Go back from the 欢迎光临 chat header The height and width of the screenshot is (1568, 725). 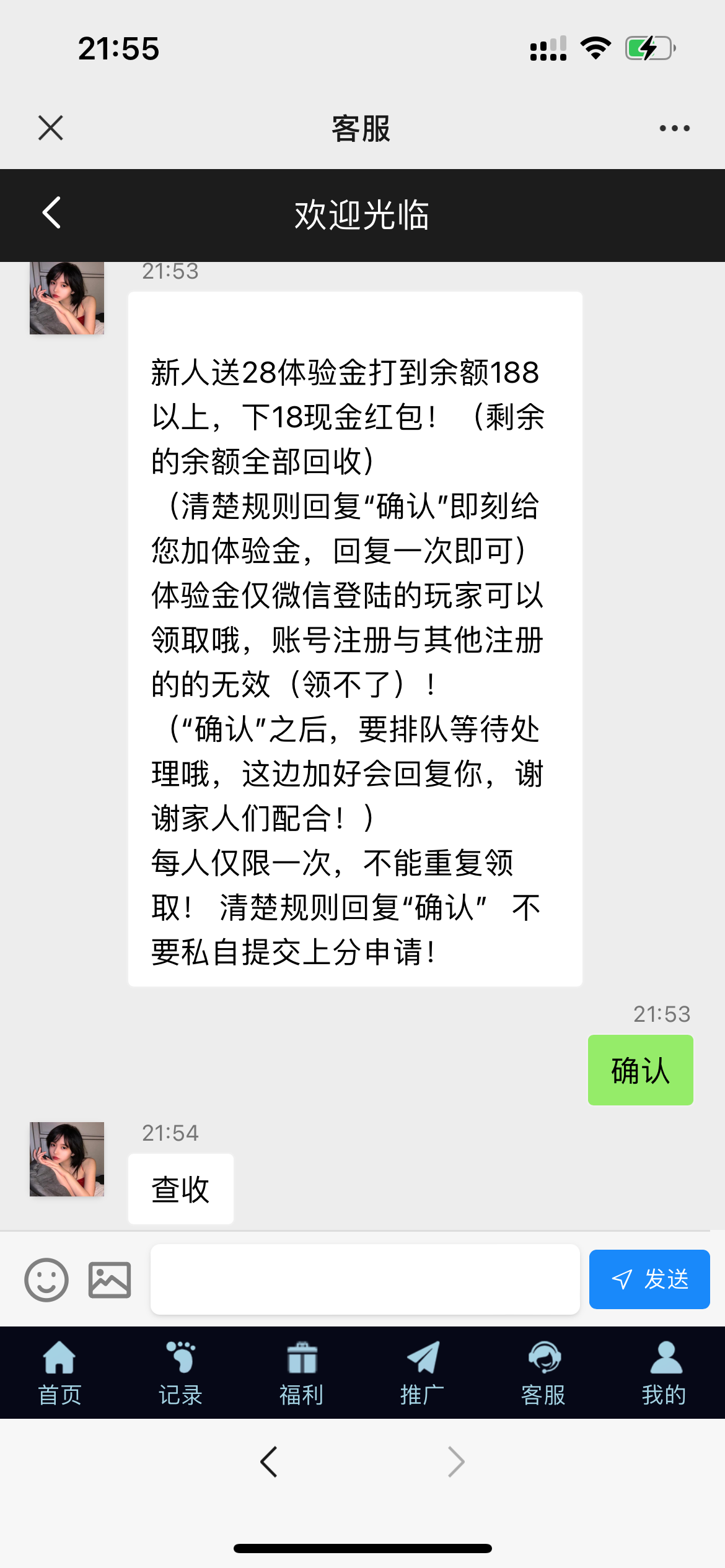[52, 214]
